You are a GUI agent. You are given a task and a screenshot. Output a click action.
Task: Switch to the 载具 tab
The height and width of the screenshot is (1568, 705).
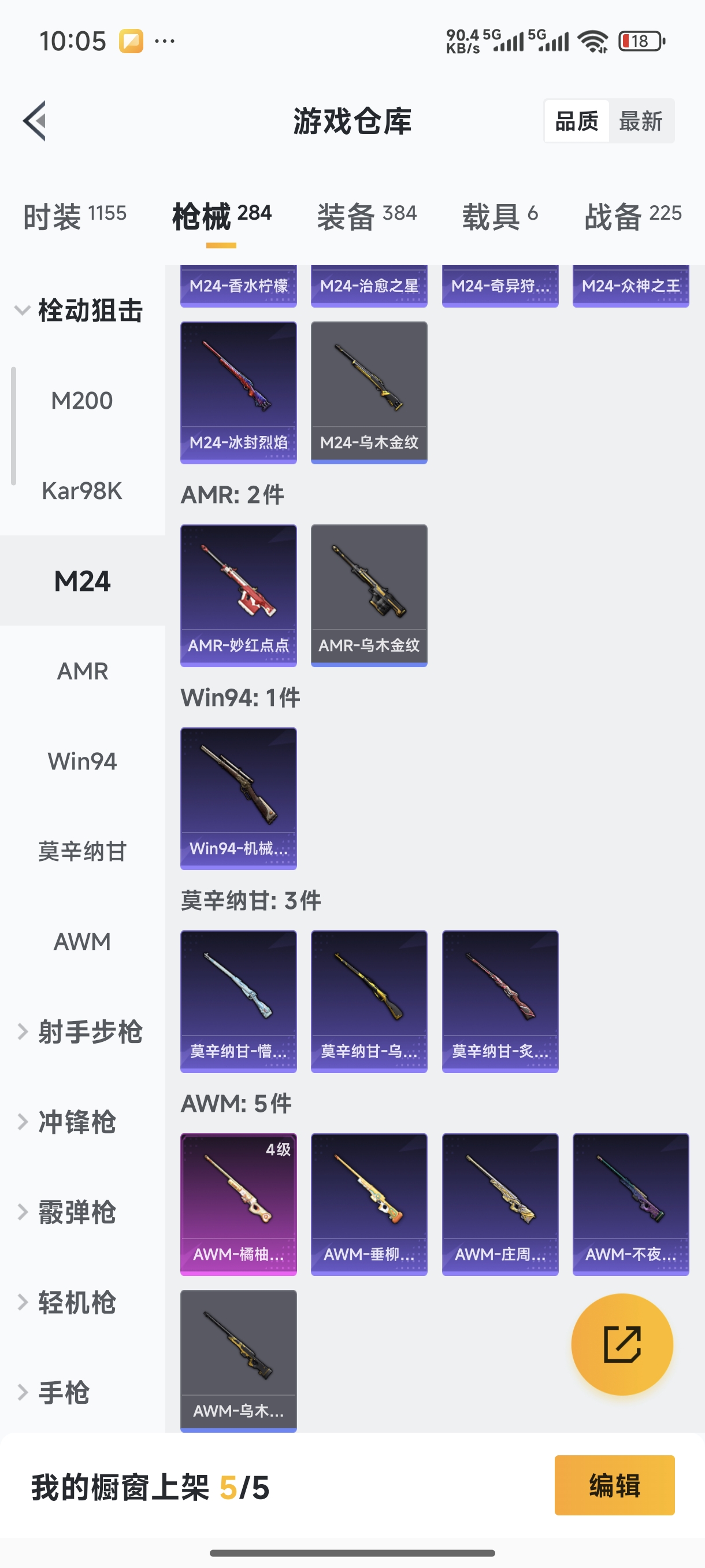coord(499,216)
